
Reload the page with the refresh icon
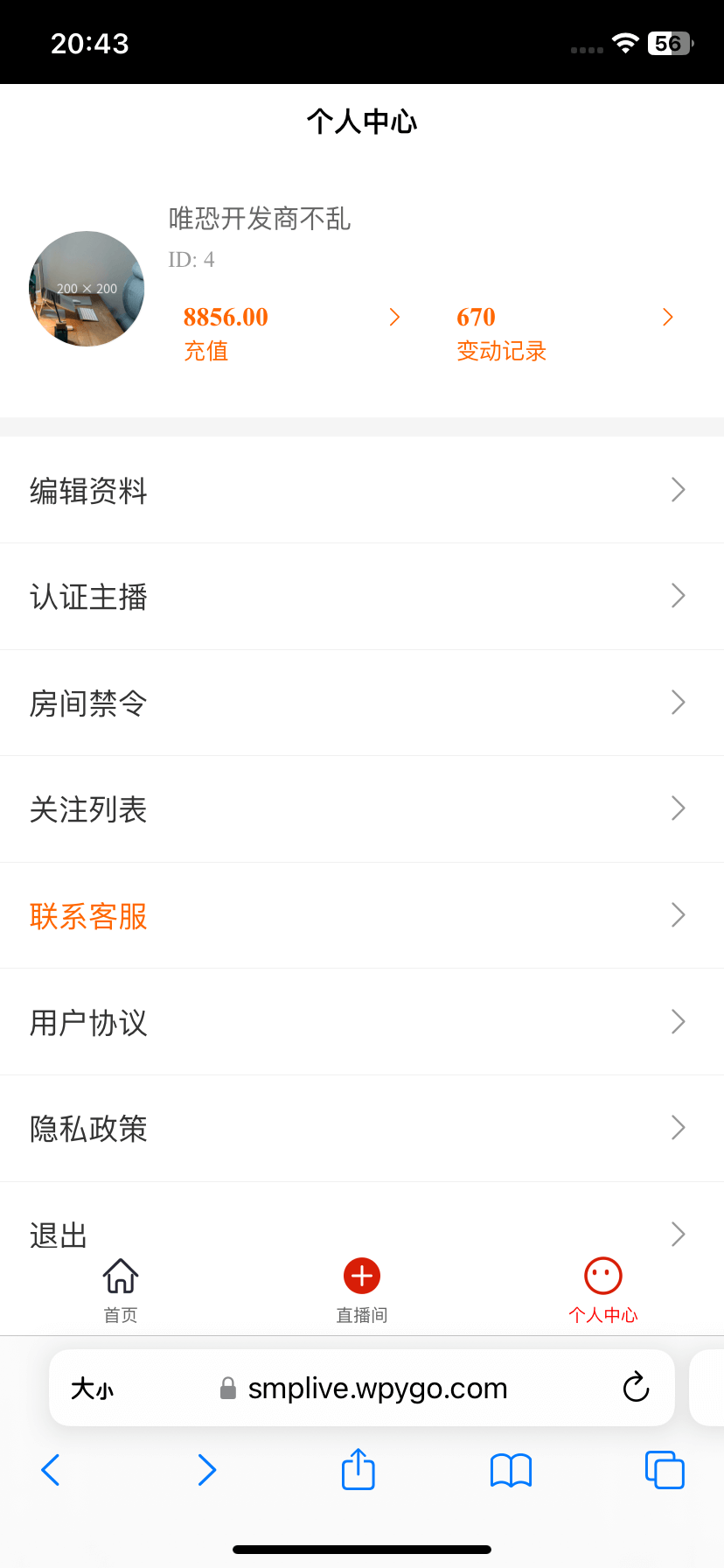[x=636, y=1387]
